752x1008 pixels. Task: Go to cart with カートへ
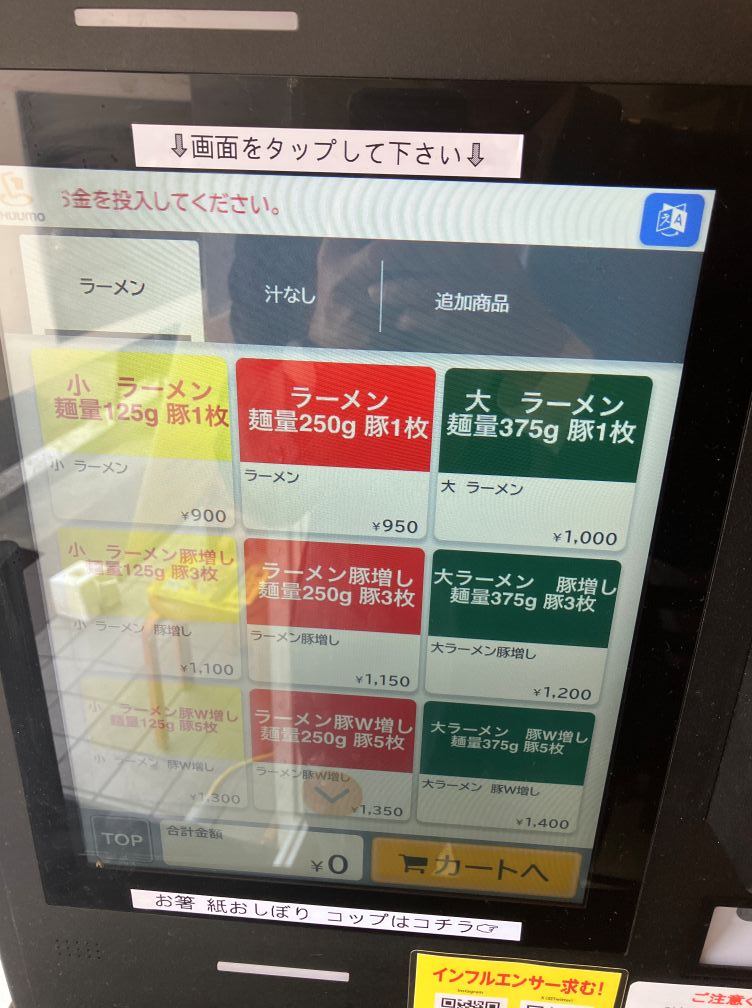click(x=476, y=867)
